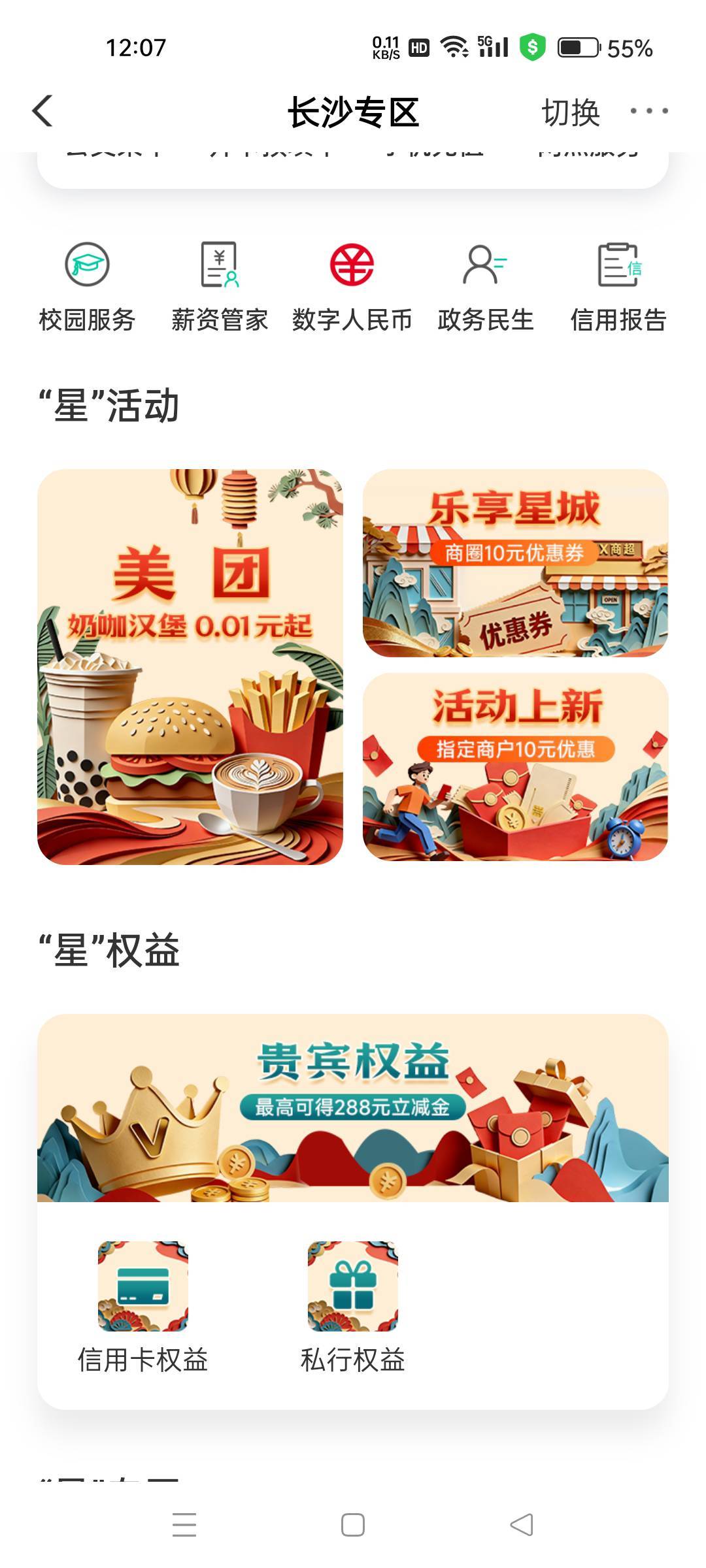Tap the system home button

coord(353,1526)
